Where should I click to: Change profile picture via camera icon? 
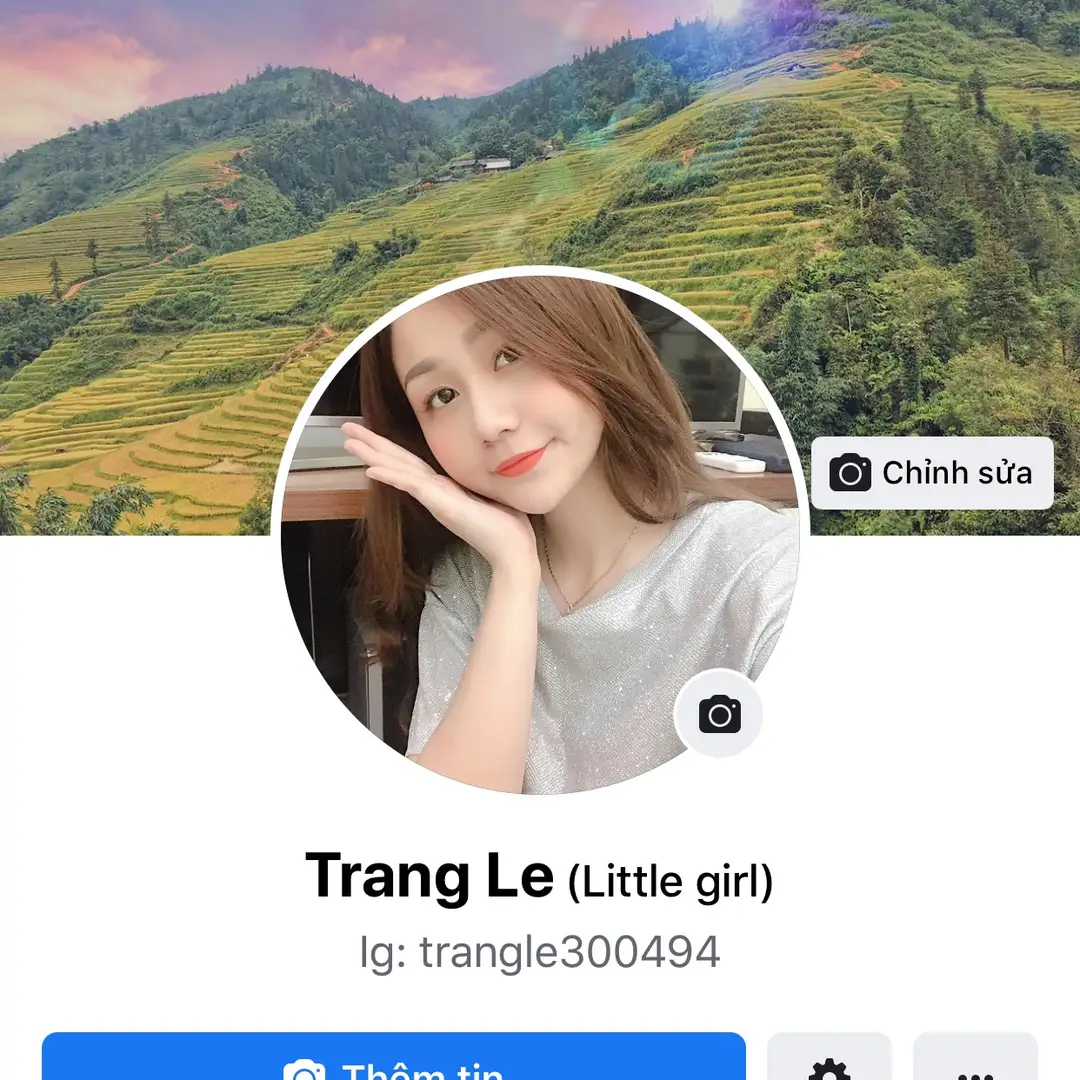tap(719, 714)
